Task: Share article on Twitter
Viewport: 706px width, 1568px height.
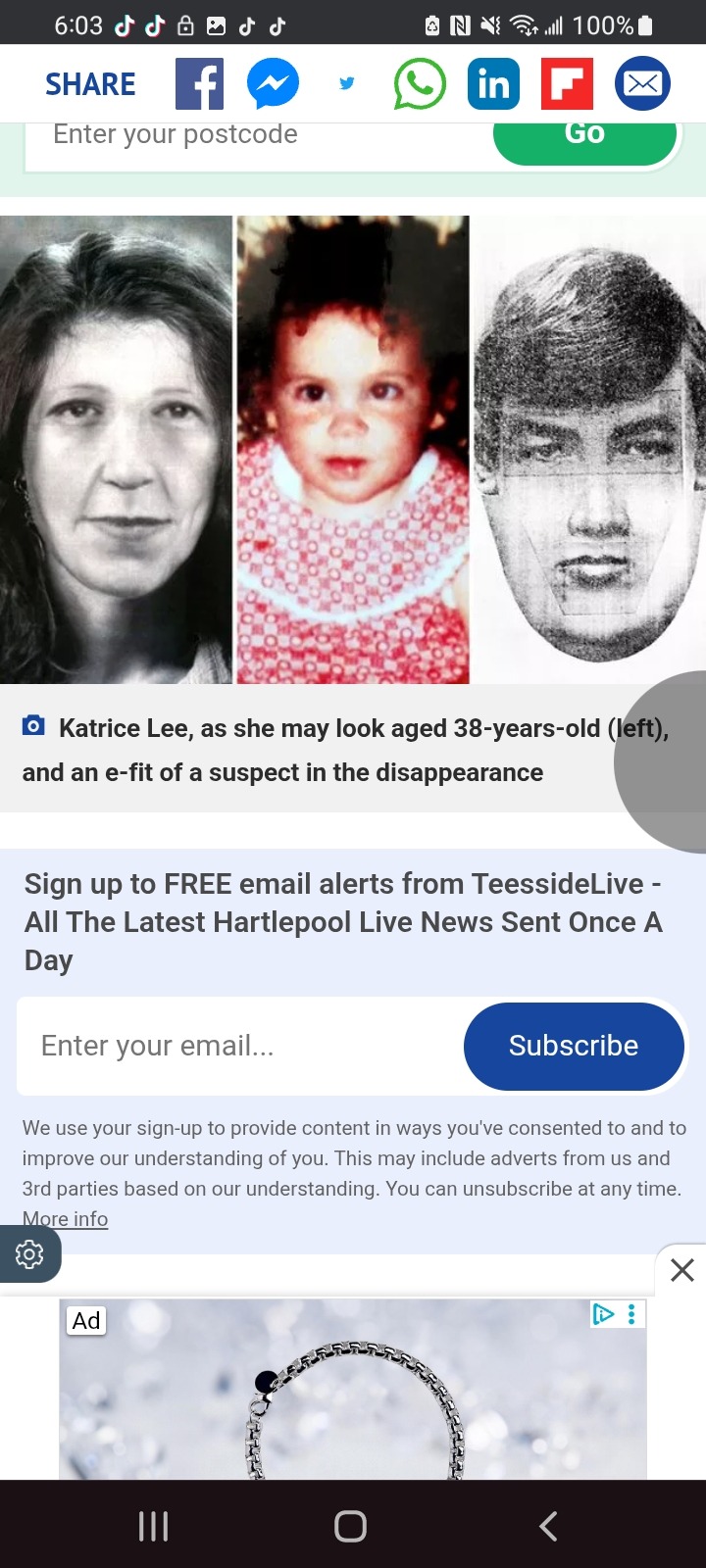Action: (346, 84)
